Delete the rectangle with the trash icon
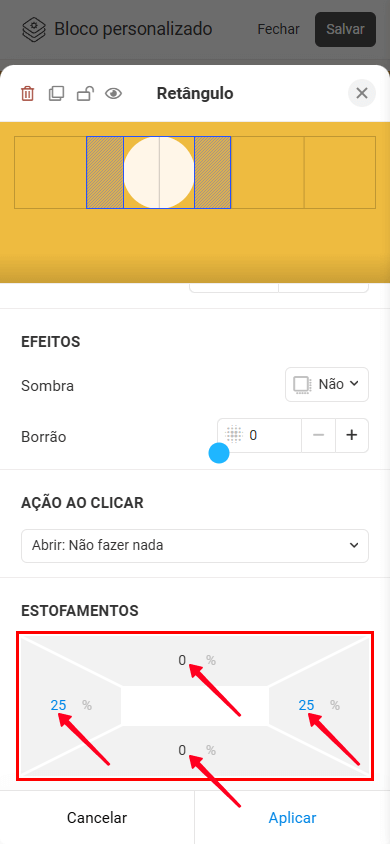This screenshot has width=390, height=844. coord(27,94)
